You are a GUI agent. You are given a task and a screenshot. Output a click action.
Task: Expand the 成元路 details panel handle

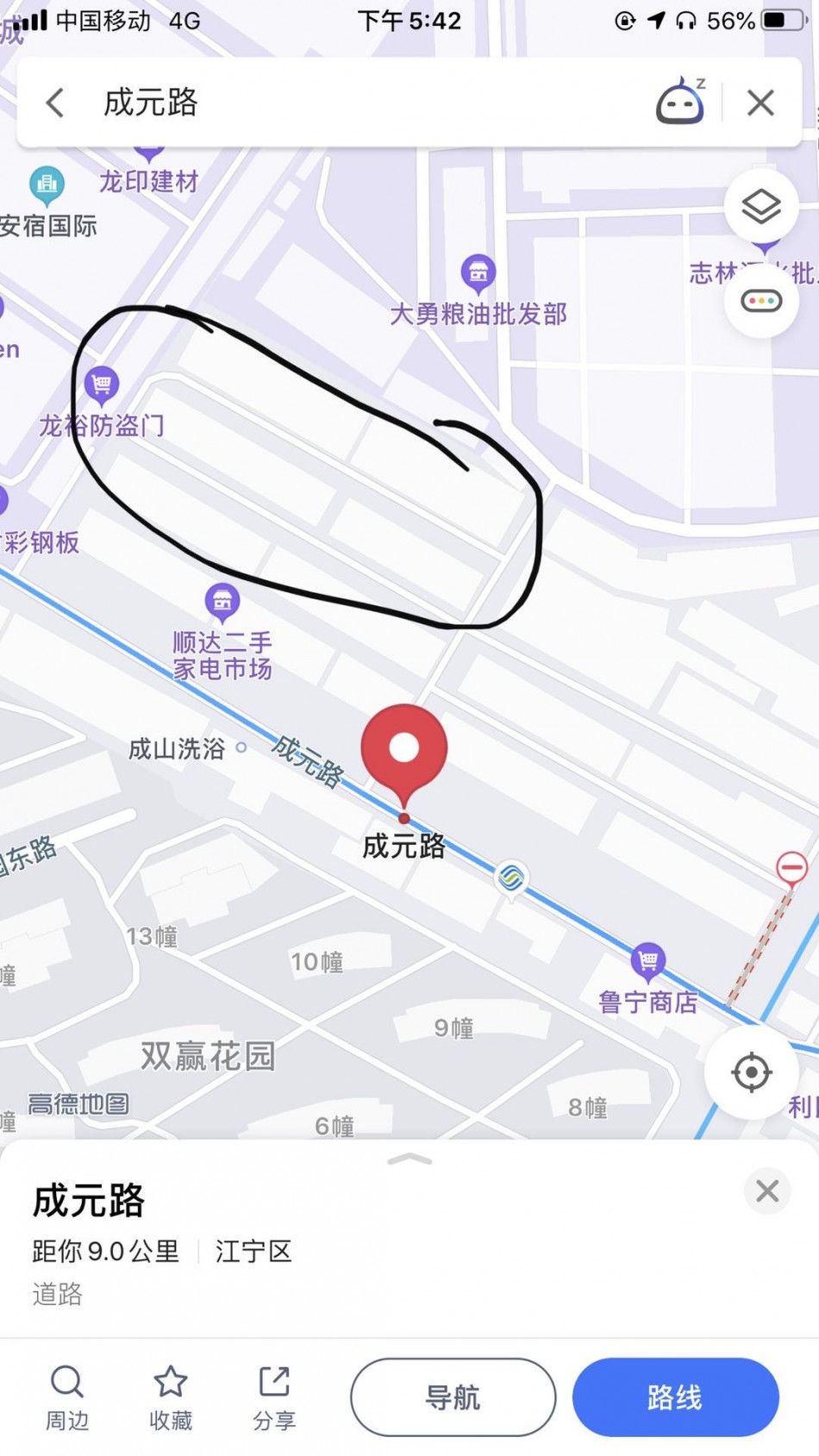click(x=409, y=1160)
